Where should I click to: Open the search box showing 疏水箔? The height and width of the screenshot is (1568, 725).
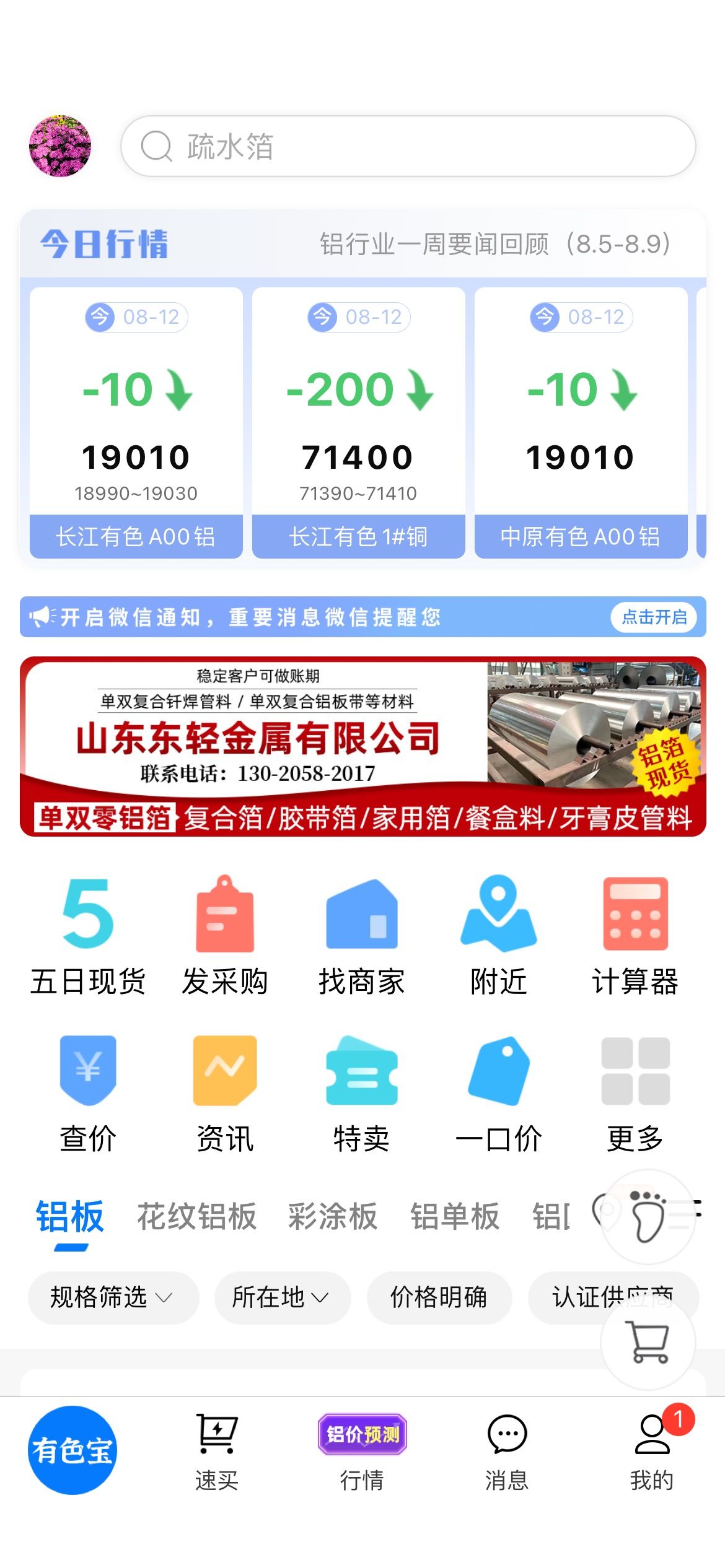click(x=408, y=146)
